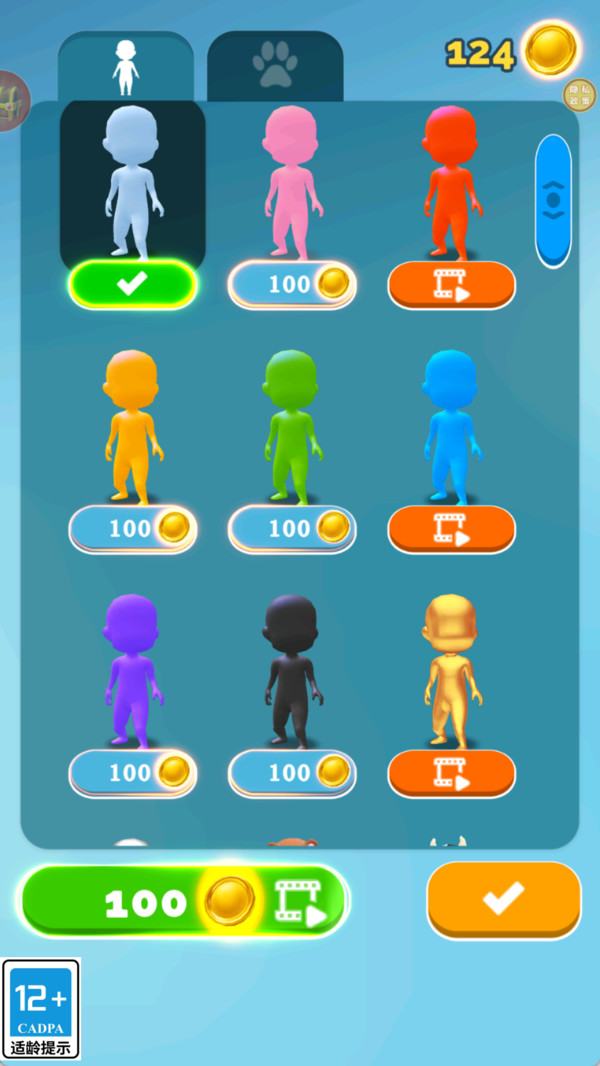Select the human character tab
This screenshot has width=600, height=1066.
pyautogui.click(x=125, y=67)
